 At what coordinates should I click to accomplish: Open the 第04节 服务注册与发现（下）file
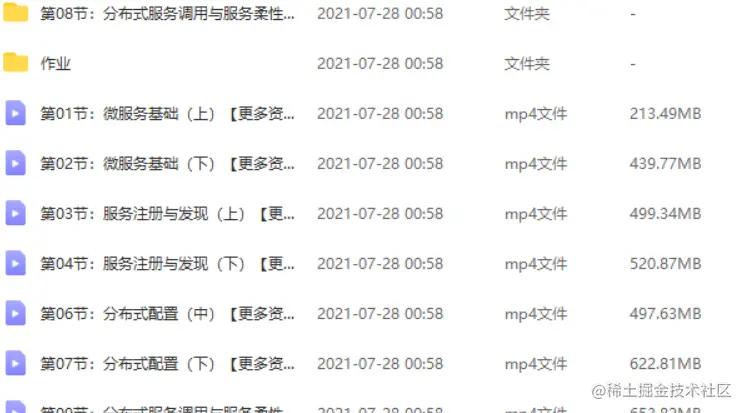pos(167,264)
